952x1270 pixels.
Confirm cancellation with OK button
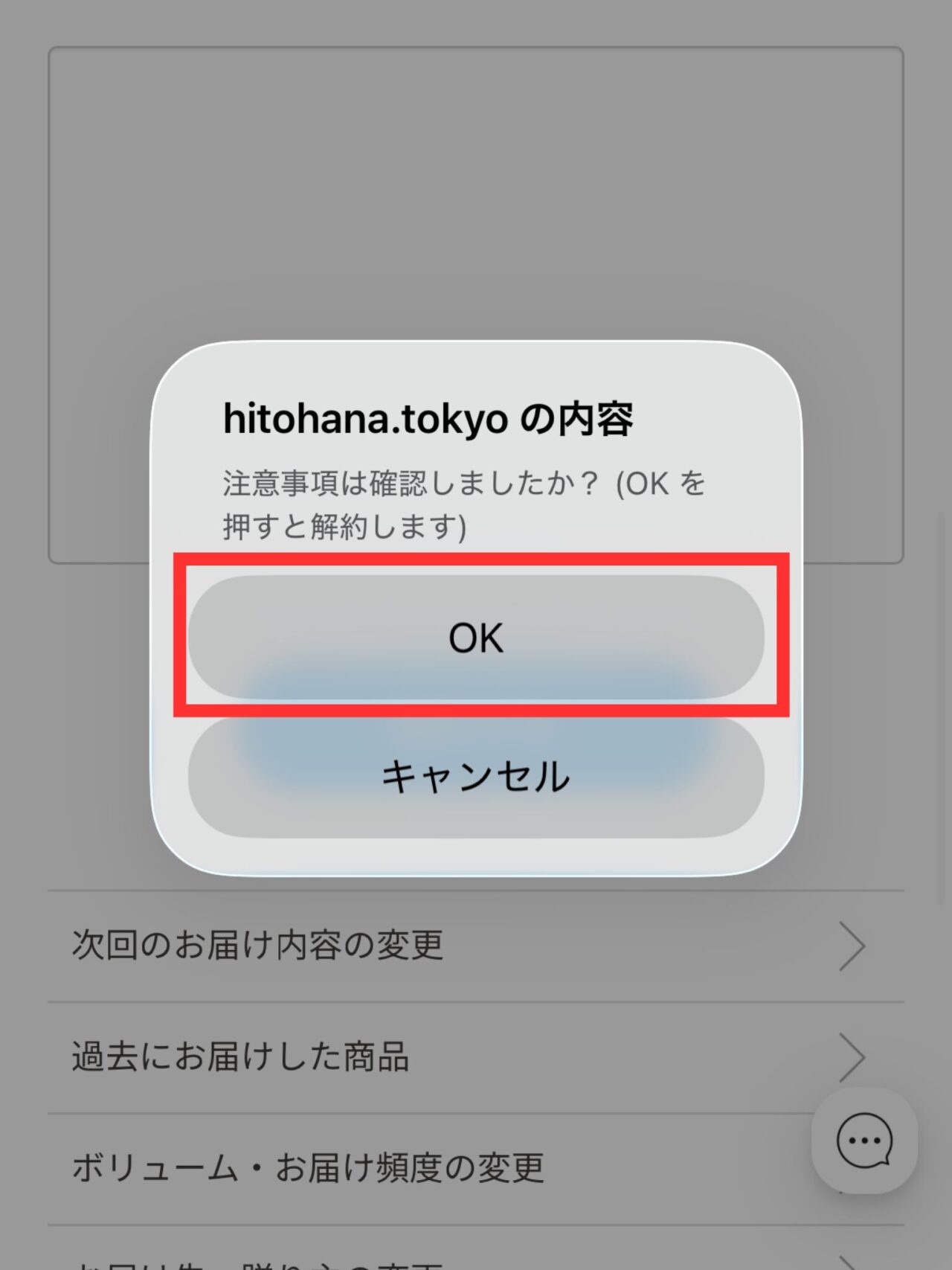[x=476, y=637]
